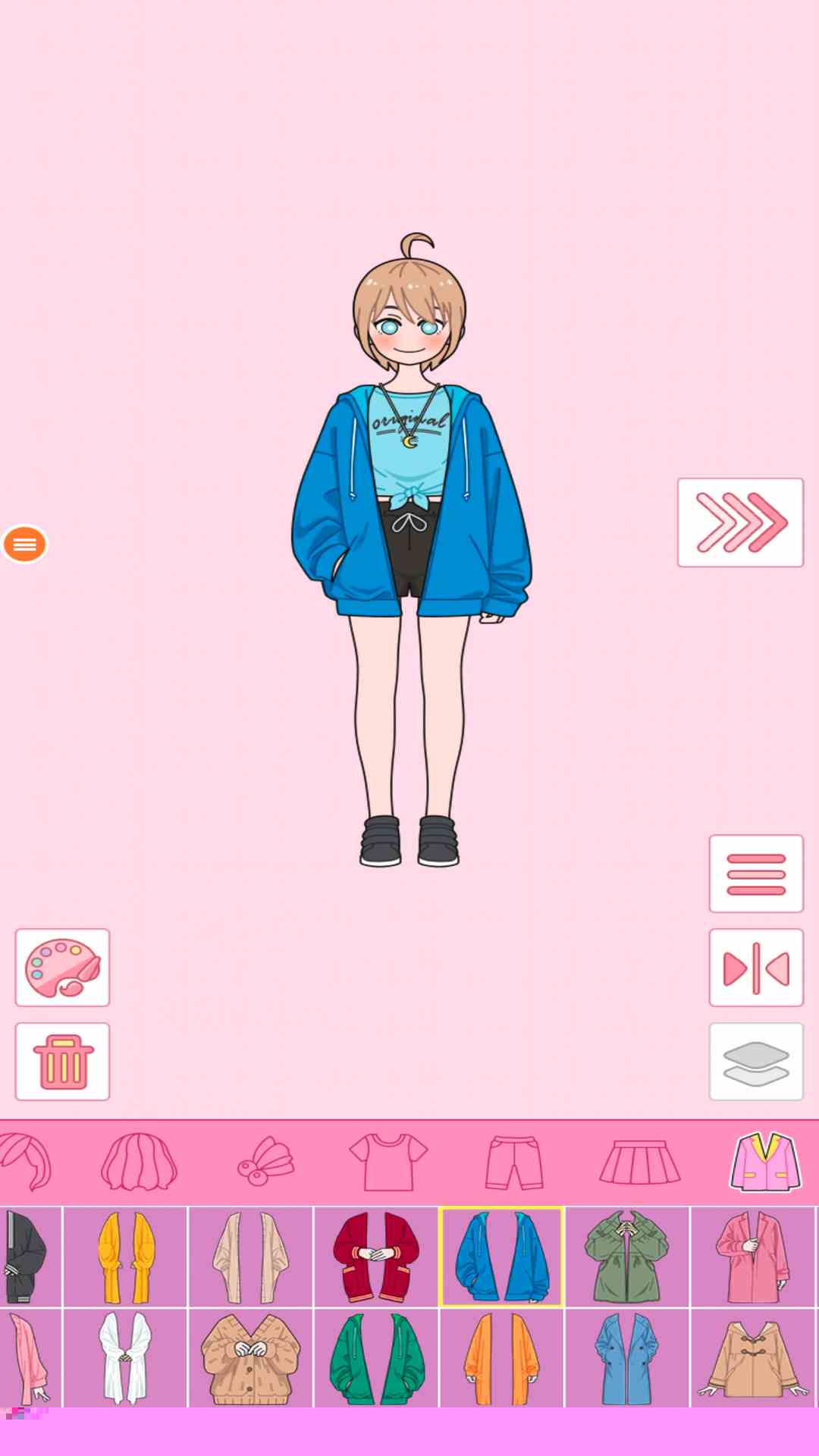Switch to the back hair category
This screenshot has height=1456, width=819.
(x=139, y=1162)
